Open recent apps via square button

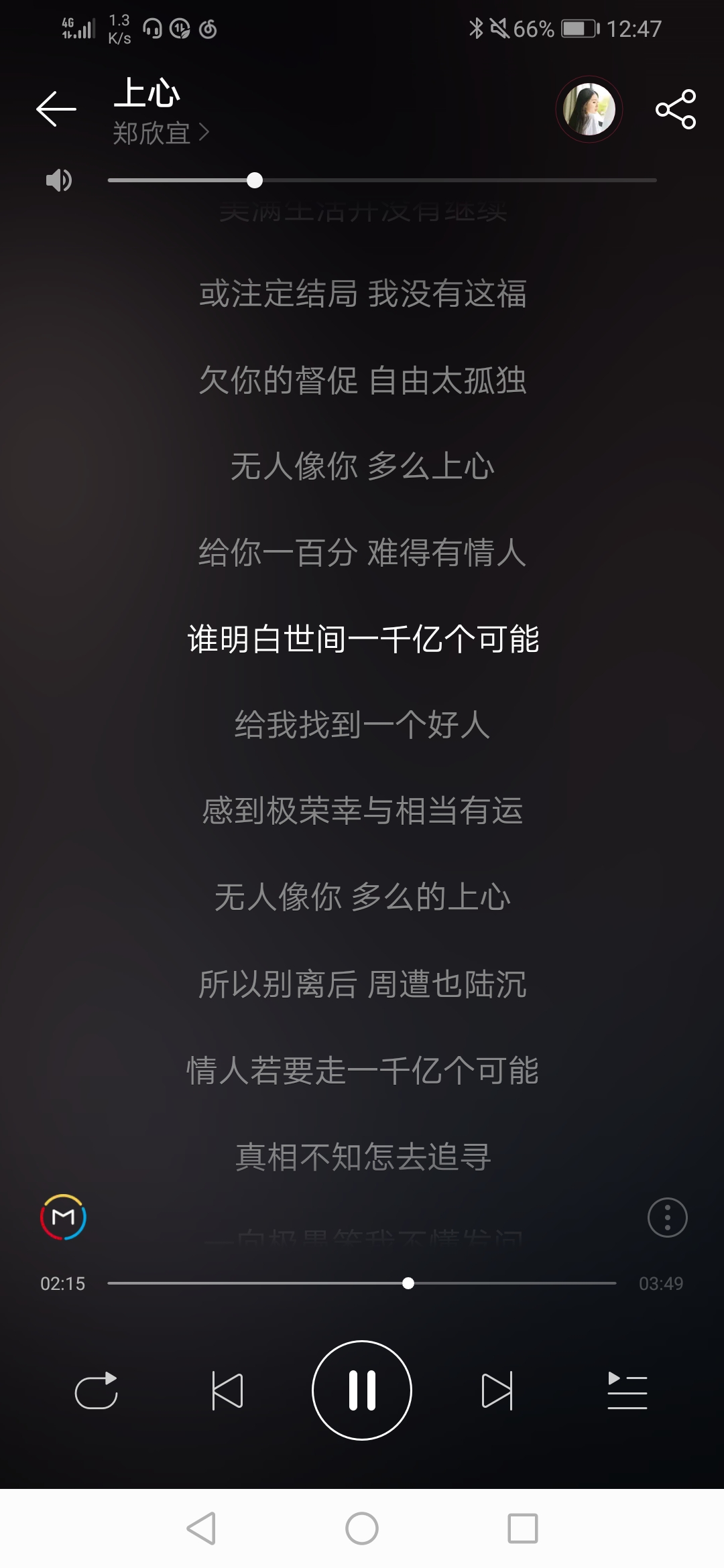click(523, 1529)
